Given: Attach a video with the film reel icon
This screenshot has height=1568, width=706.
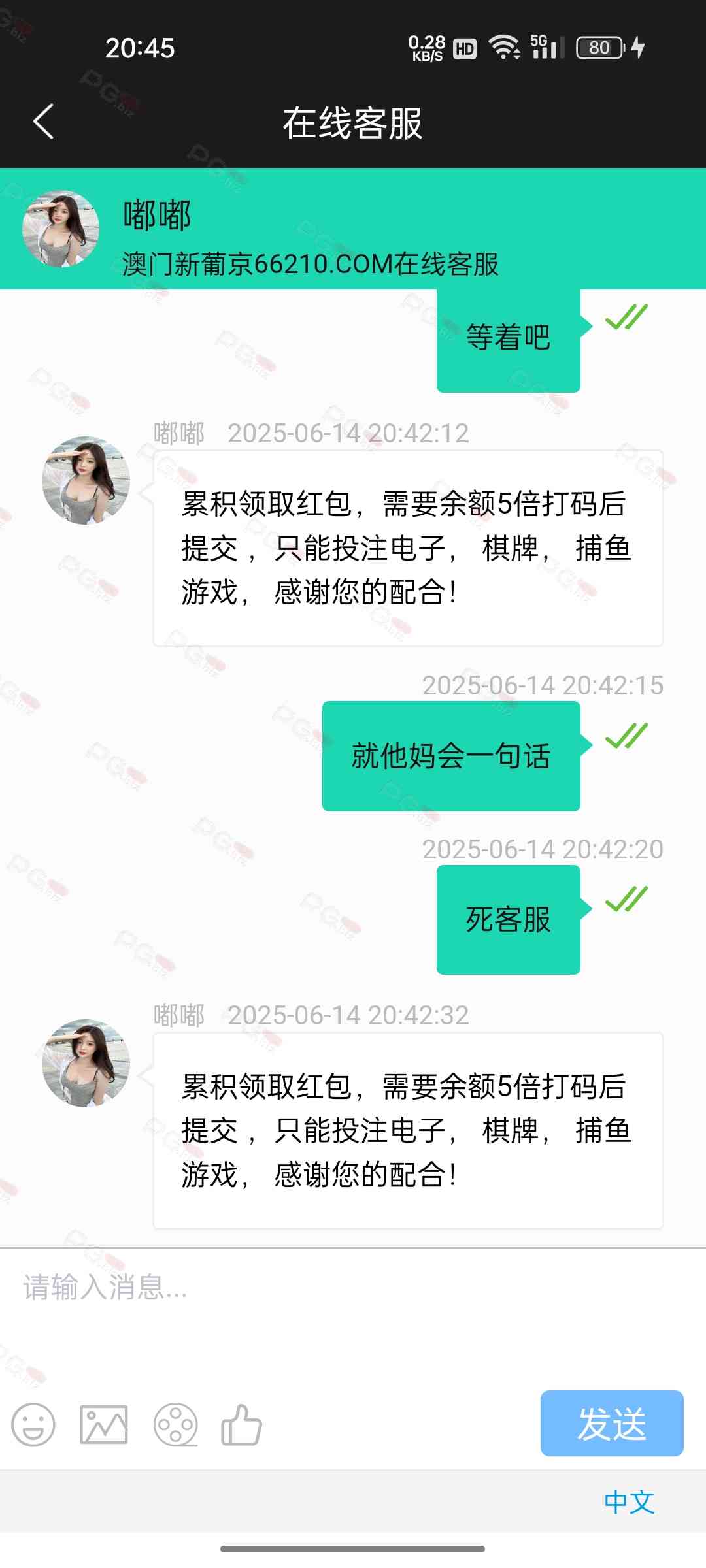Looking at the screenshot, I should click(x=175, y=1424).
